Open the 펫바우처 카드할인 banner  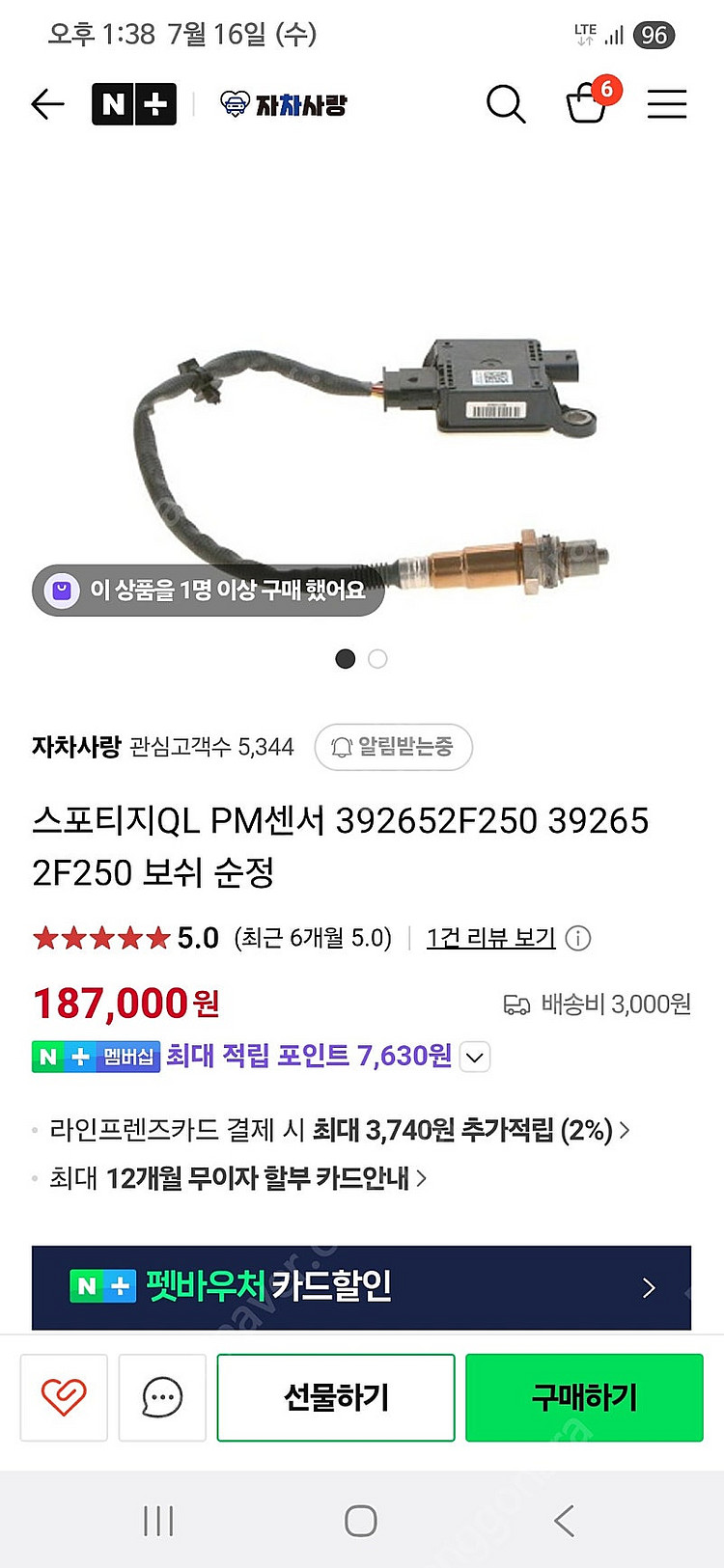361,1287
